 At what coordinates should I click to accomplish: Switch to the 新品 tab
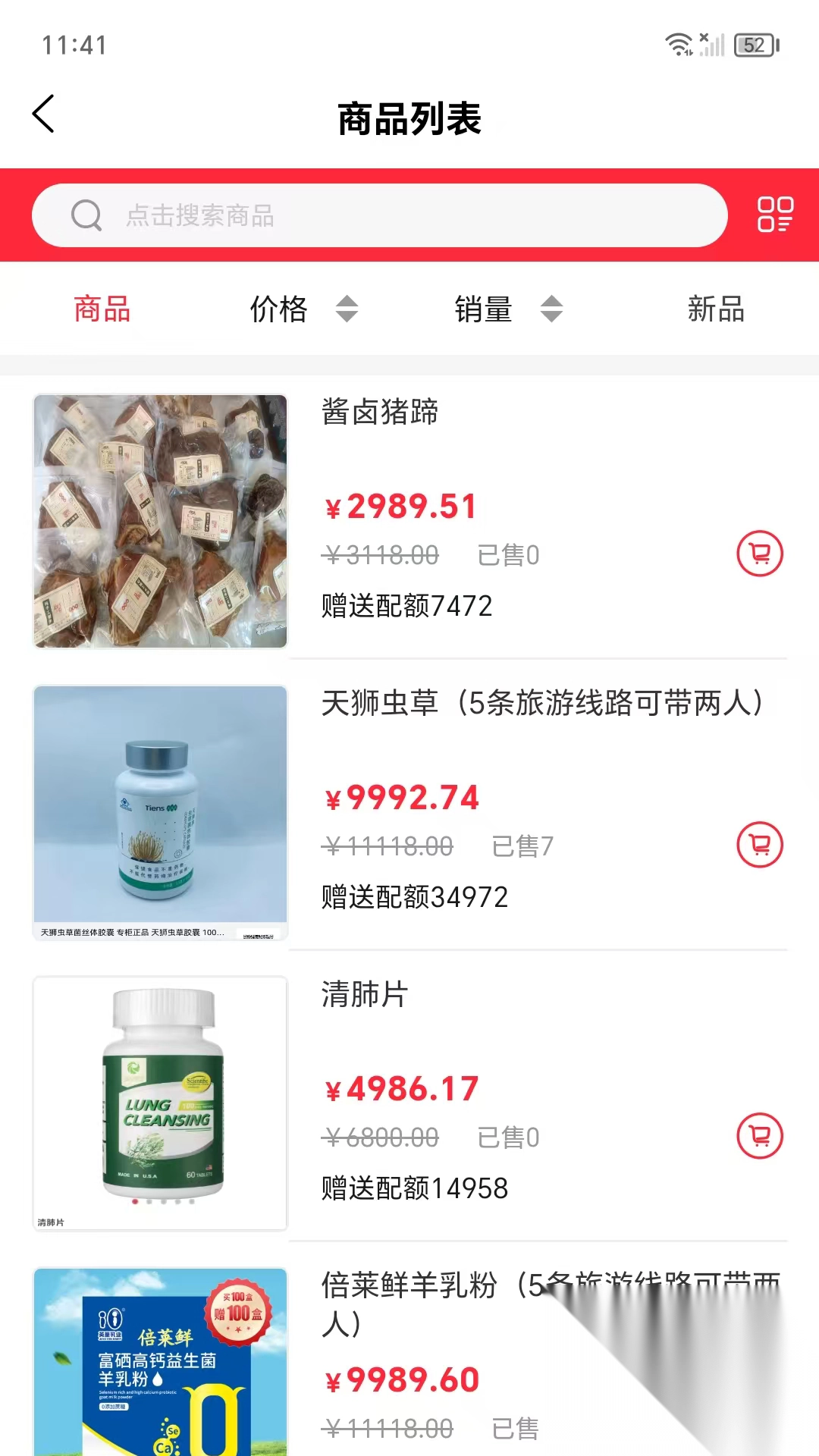(714, 309)
